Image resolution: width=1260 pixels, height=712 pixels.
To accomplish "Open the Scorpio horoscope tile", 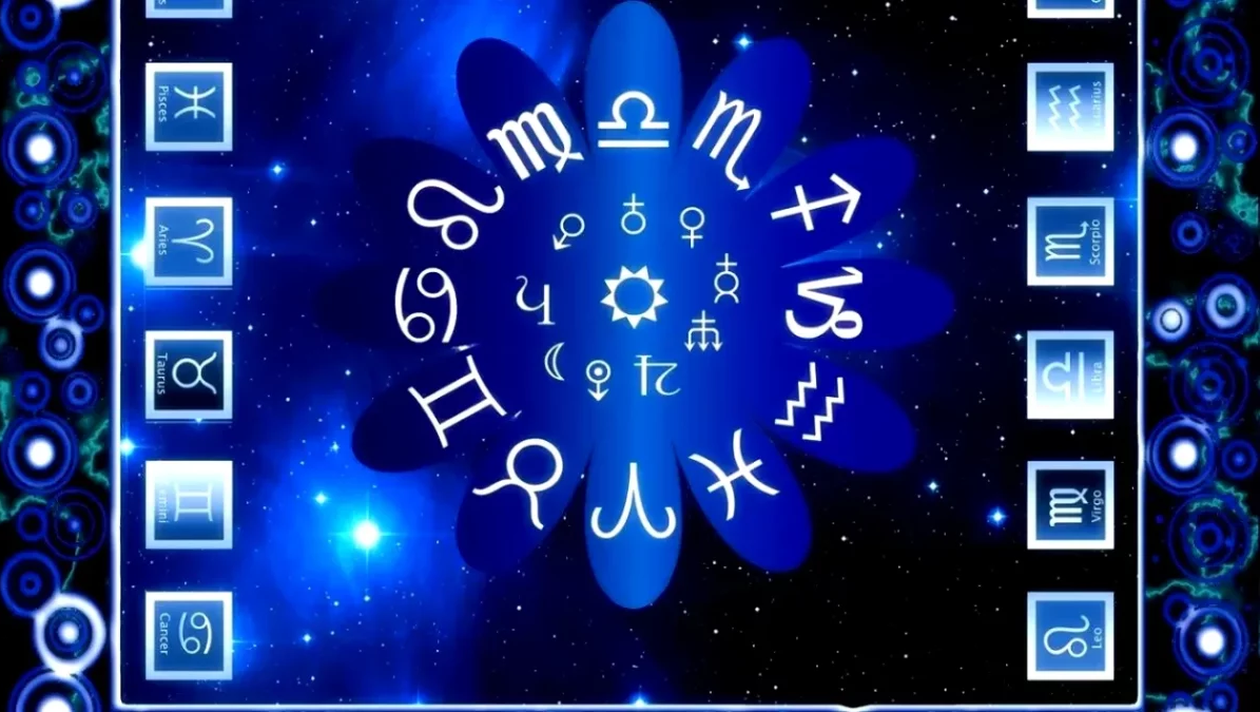I will coord(1070,241).
